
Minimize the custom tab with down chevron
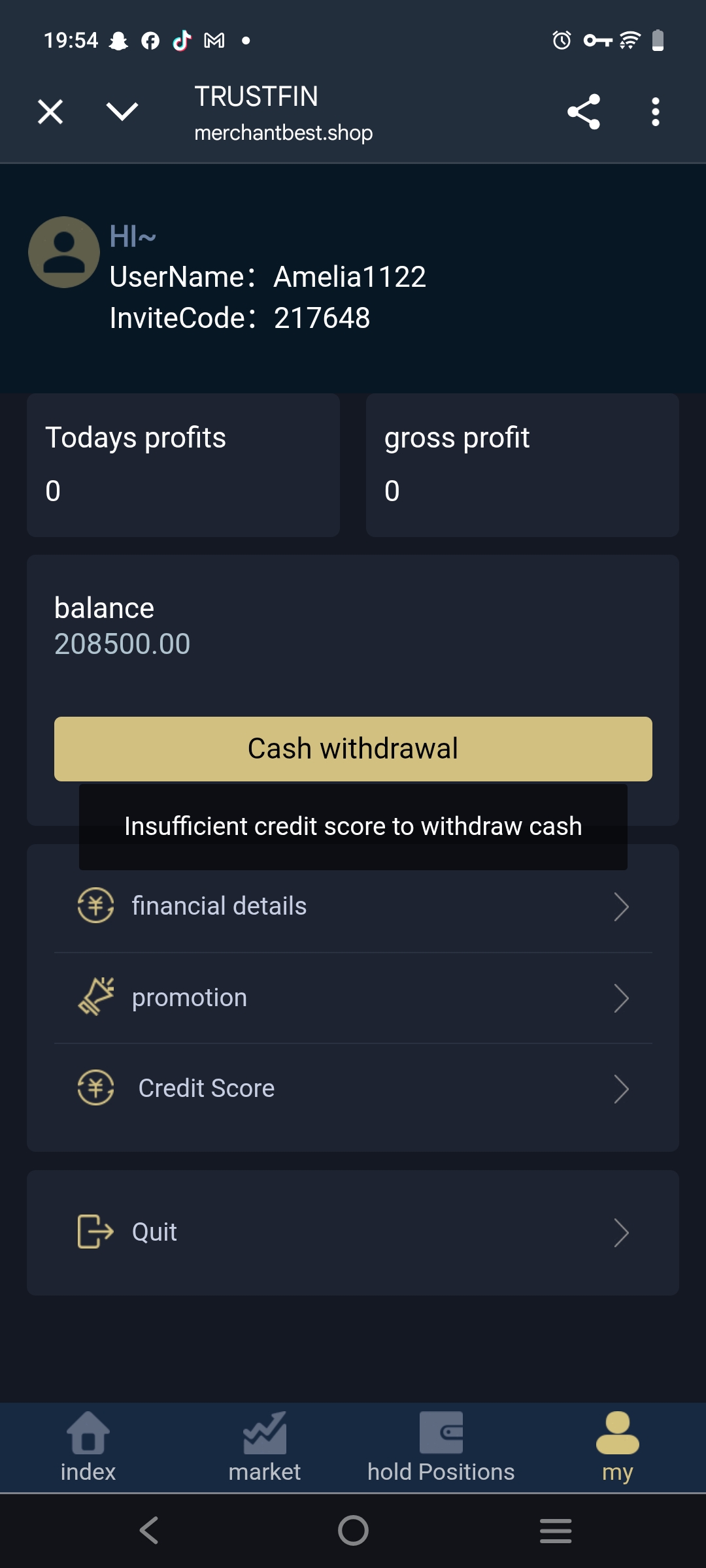coord(122,112)
